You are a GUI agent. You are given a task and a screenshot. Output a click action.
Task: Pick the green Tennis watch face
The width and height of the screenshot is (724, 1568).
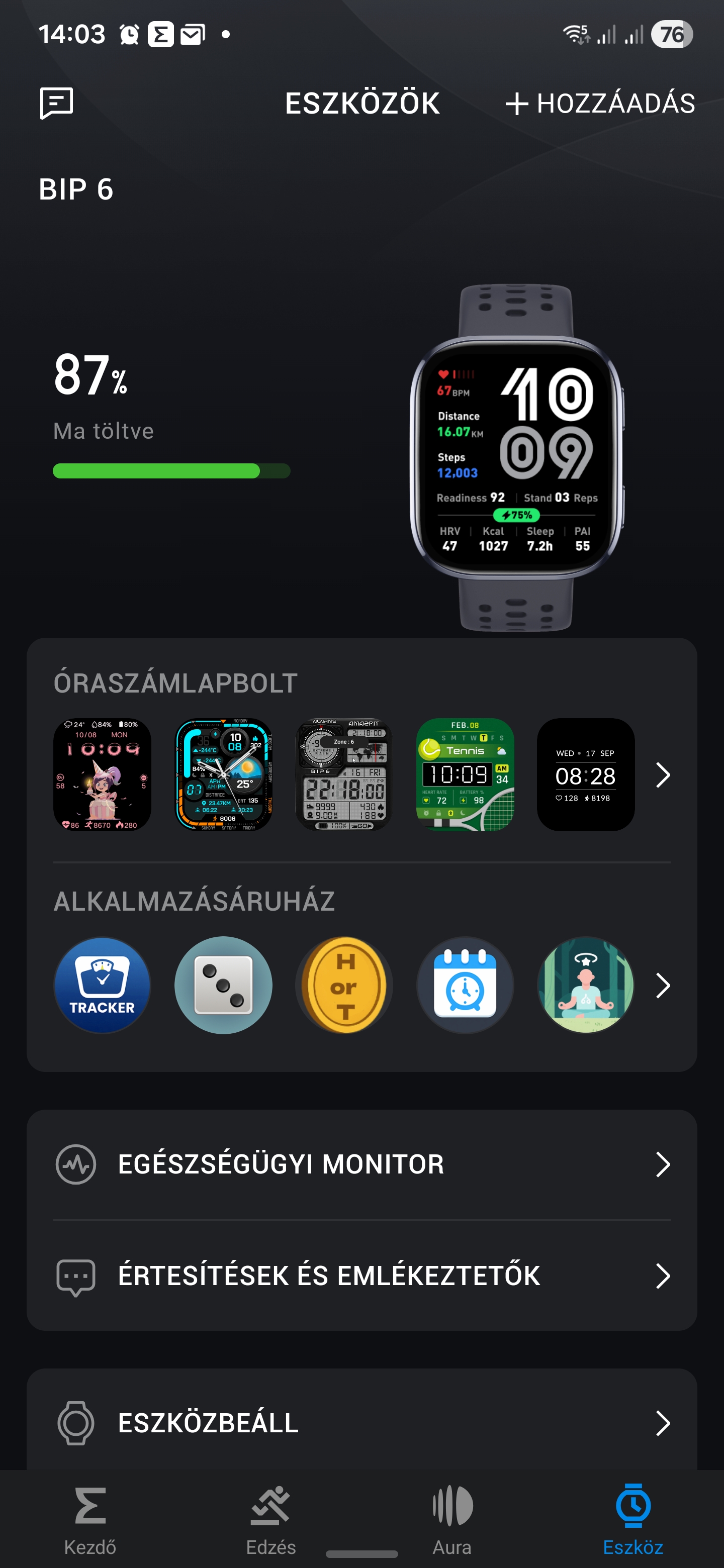point(465,774)
